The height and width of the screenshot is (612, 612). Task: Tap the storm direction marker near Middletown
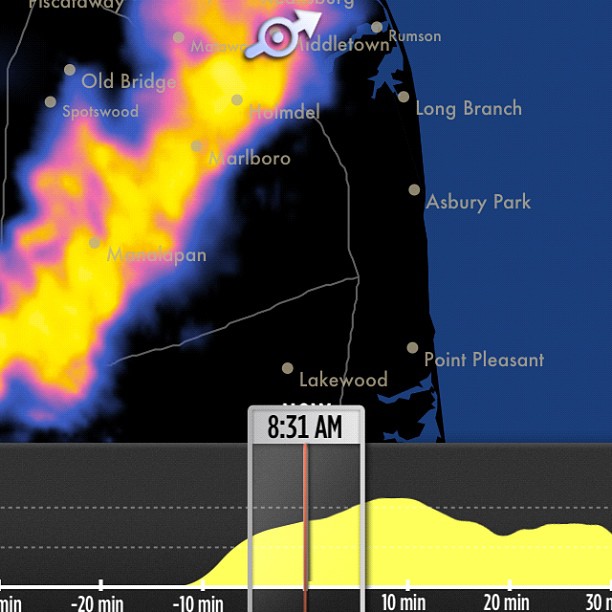click(x=282, y=38)
